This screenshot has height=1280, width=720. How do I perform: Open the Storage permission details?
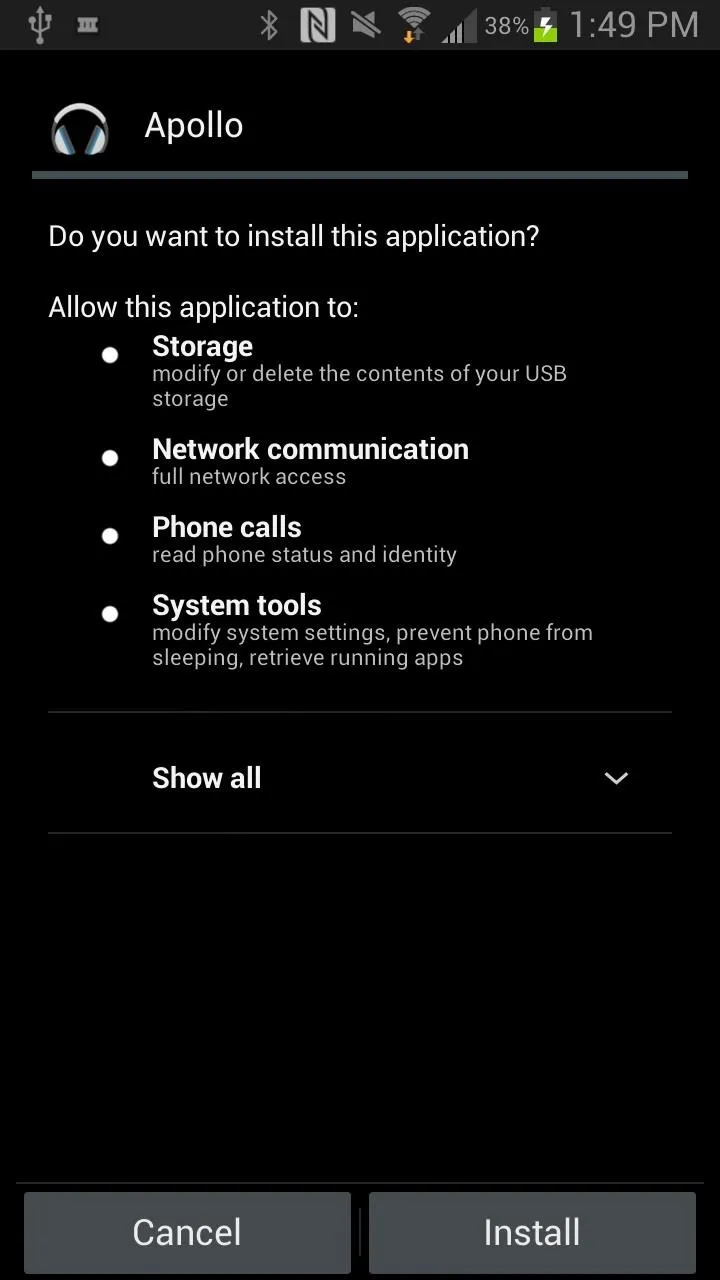(x=360, y=372)
